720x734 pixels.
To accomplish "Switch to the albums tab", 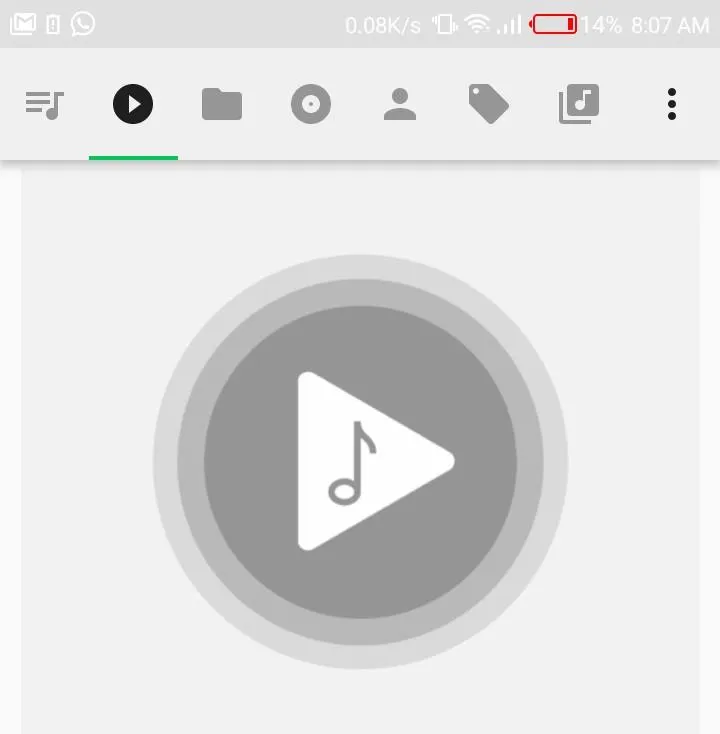I will click(x=311, y=104).
